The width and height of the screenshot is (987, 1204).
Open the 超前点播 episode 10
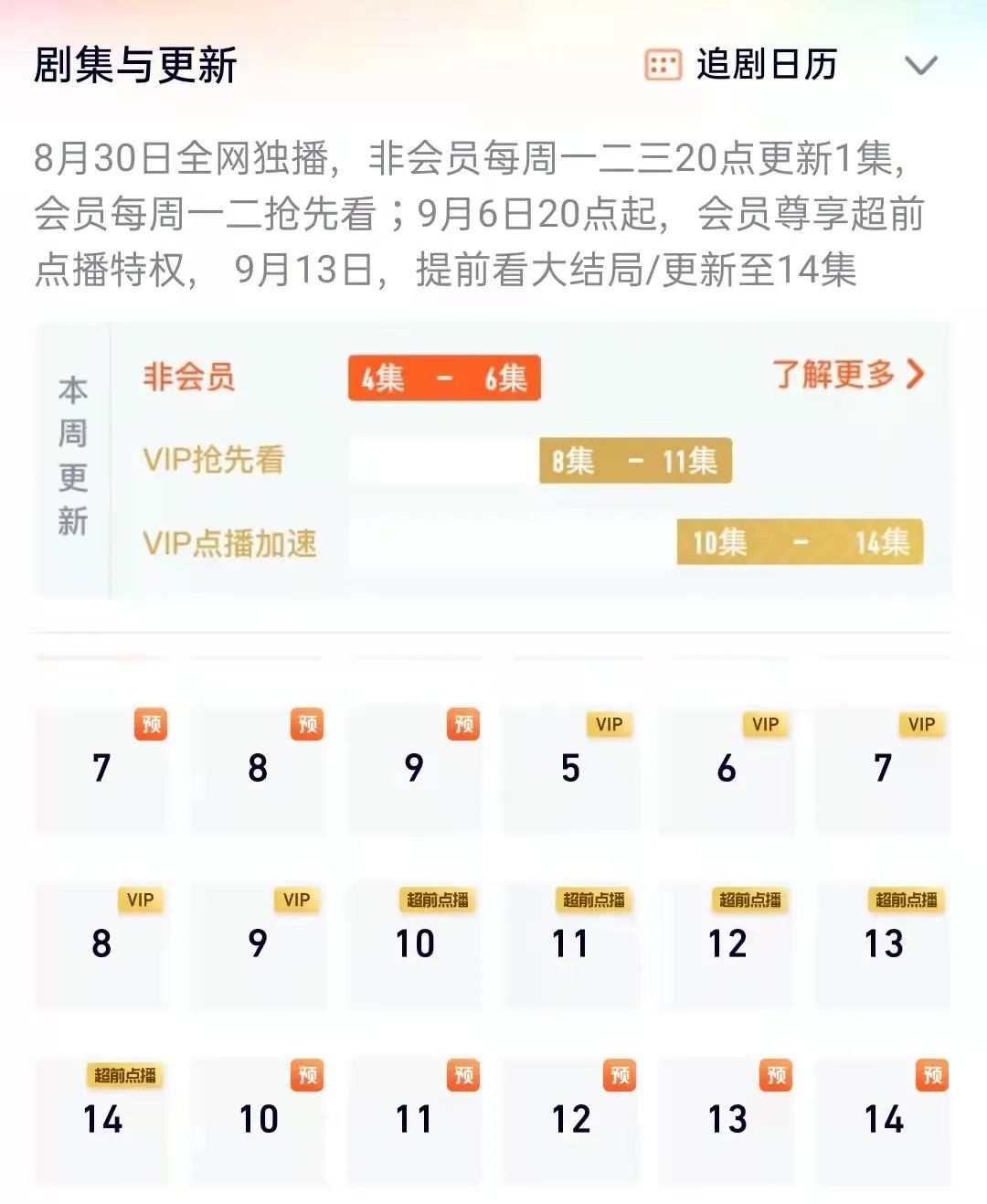click(414, 943)
